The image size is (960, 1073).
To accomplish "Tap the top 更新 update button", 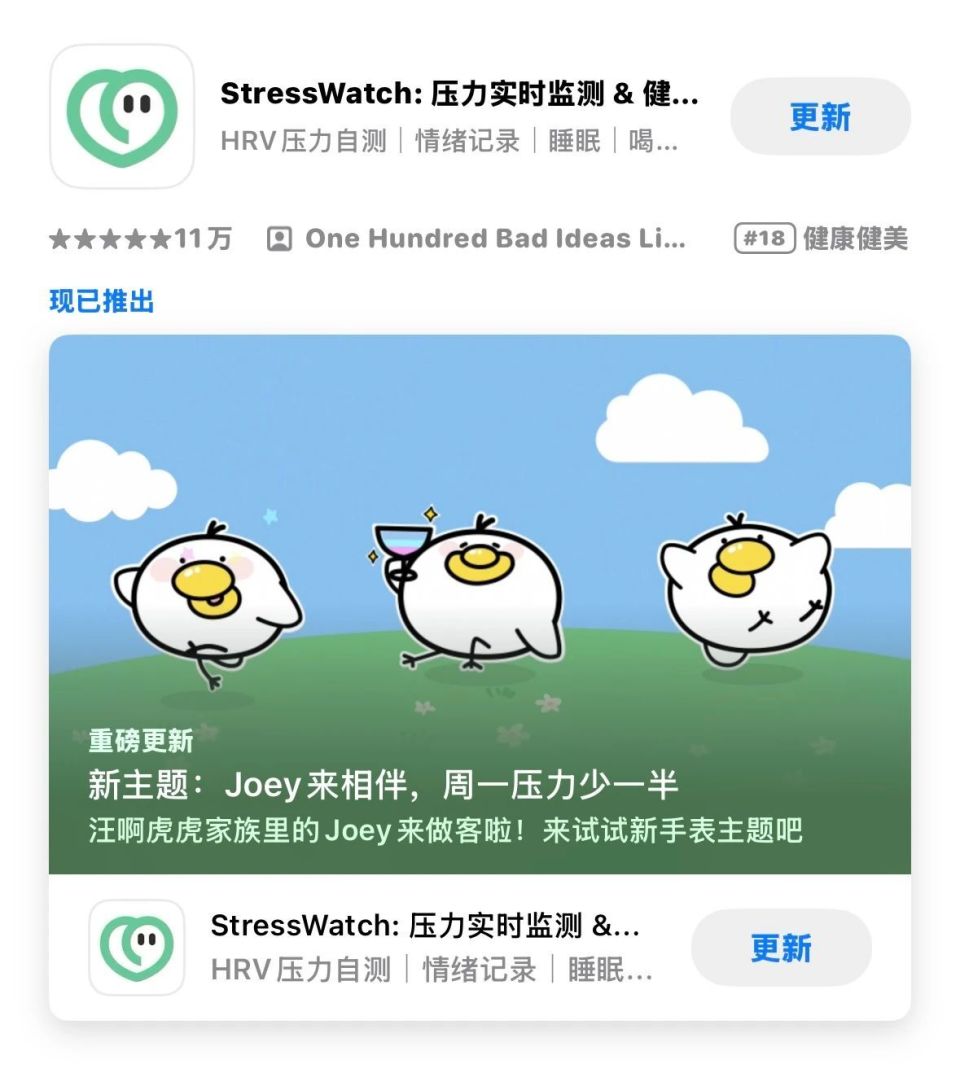I will (x=818, y=116).
